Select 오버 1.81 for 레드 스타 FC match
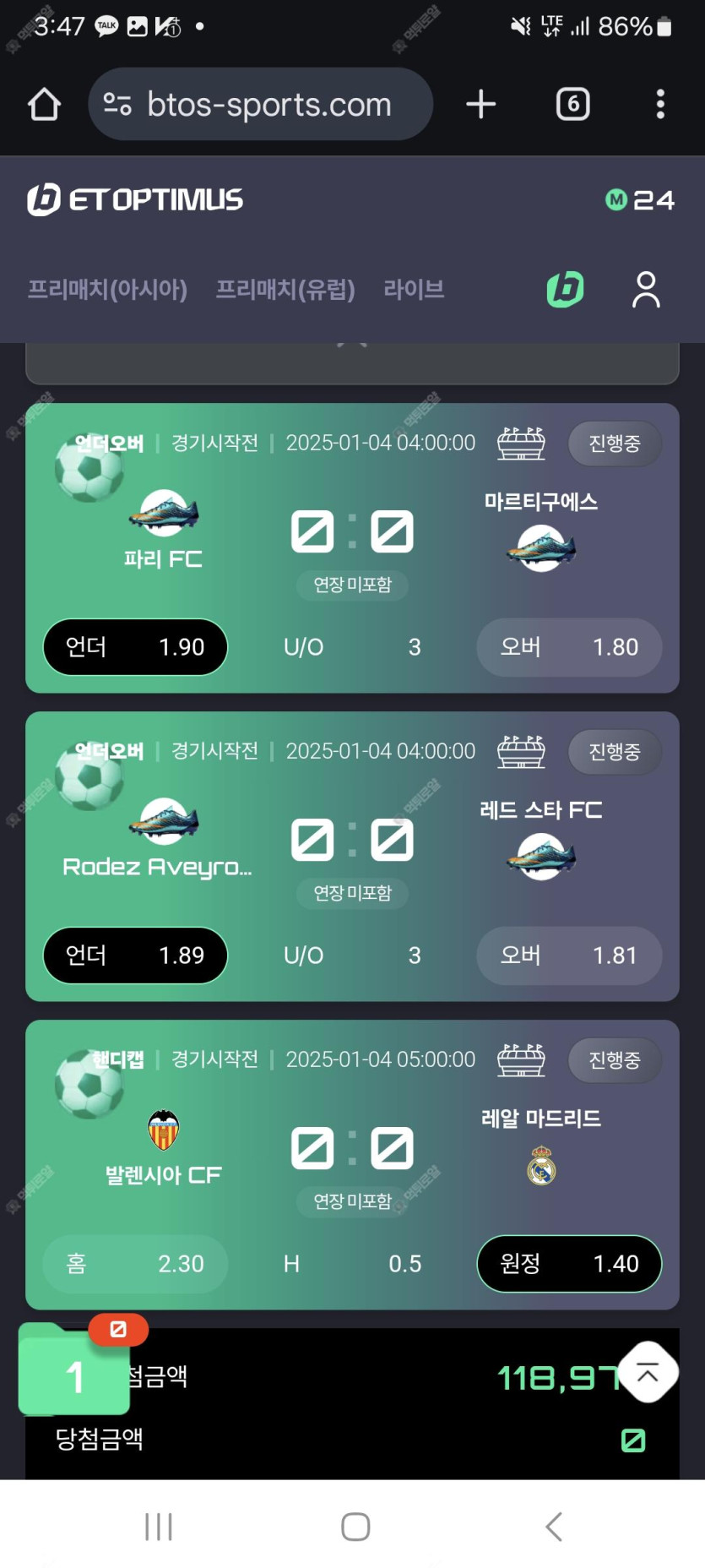705x1568 pixels. tap(569, 955)
